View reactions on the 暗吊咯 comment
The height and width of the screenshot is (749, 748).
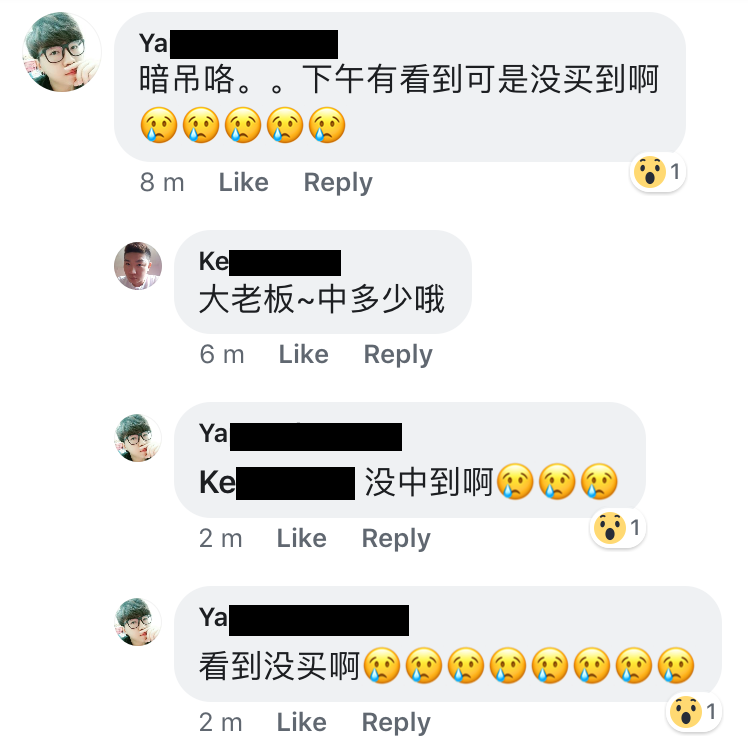tap(659, 173)
